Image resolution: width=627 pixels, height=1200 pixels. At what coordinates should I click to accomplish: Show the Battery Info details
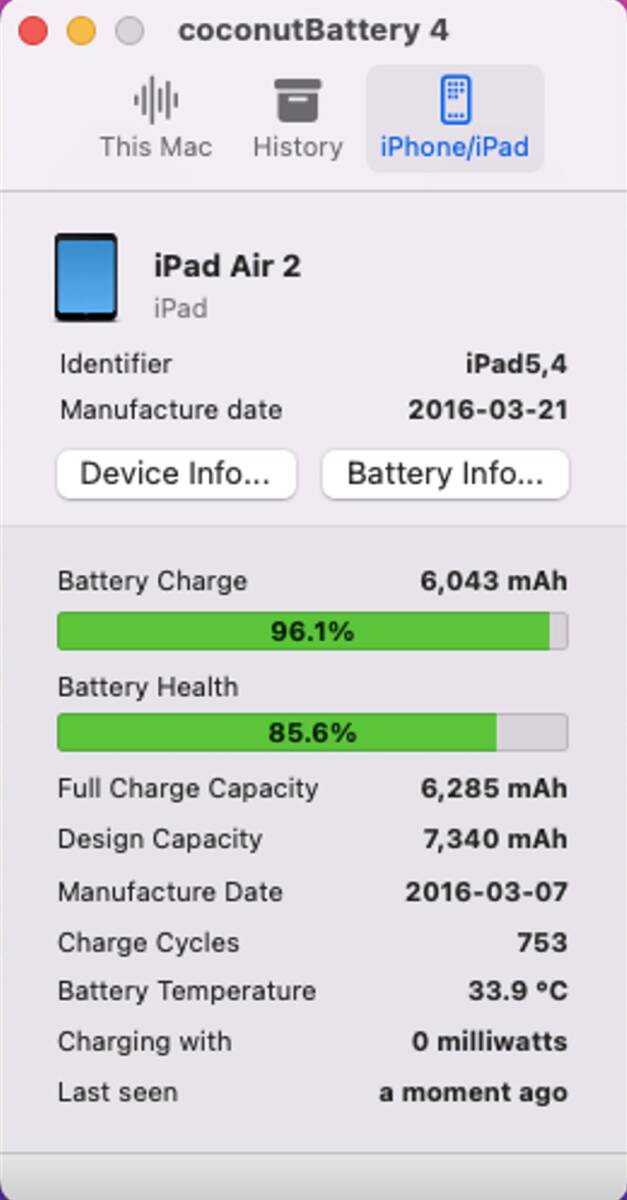coord(445,474)
